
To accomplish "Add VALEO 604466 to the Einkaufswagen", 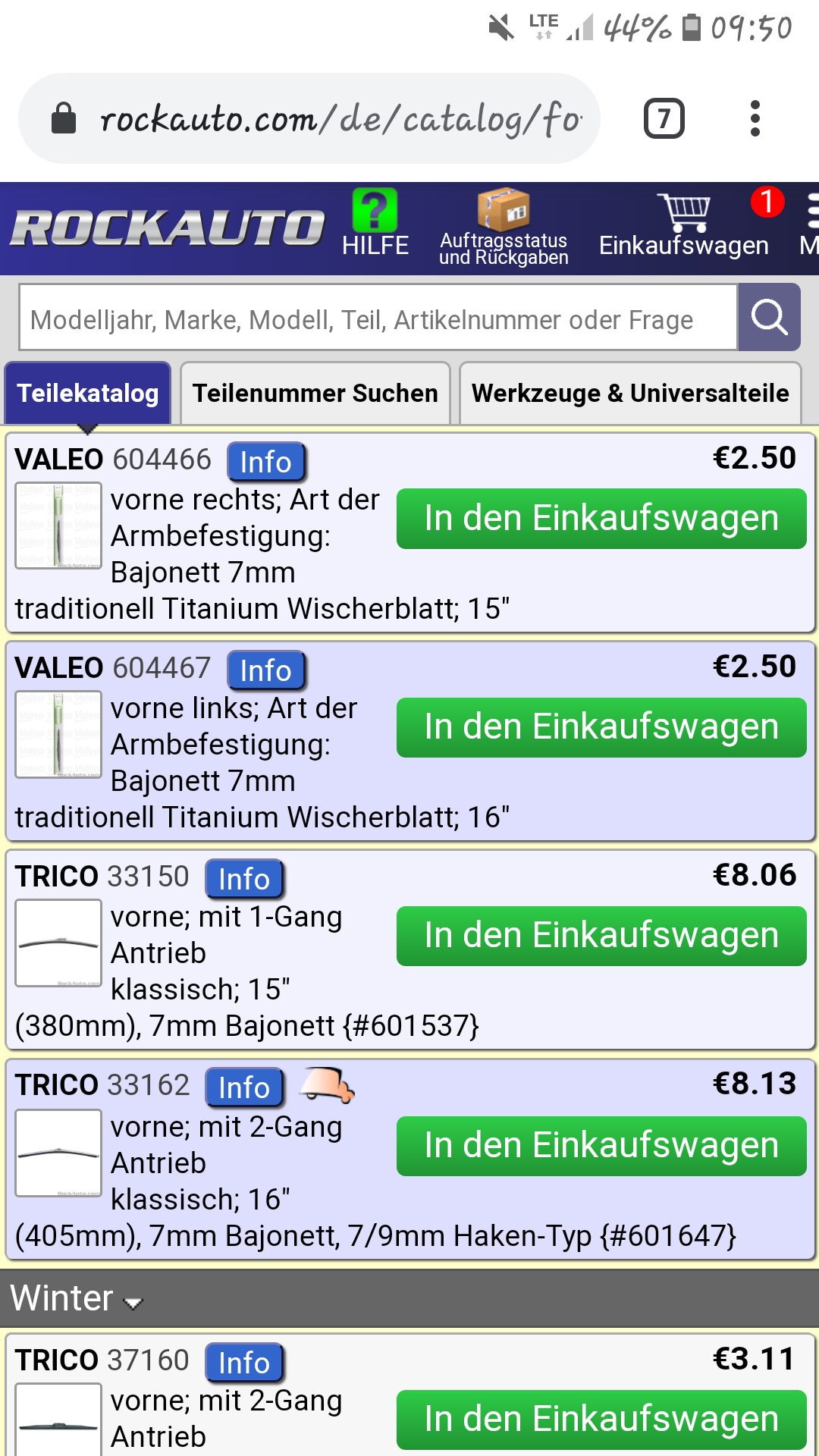I will [601, 519].
